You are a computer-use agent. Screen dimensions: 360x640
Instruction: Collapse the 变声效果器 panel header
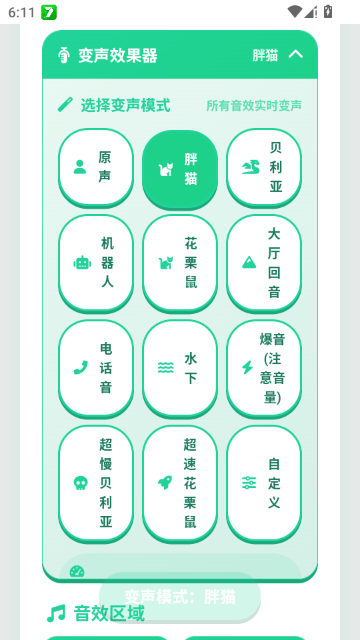tap(180, 55)
